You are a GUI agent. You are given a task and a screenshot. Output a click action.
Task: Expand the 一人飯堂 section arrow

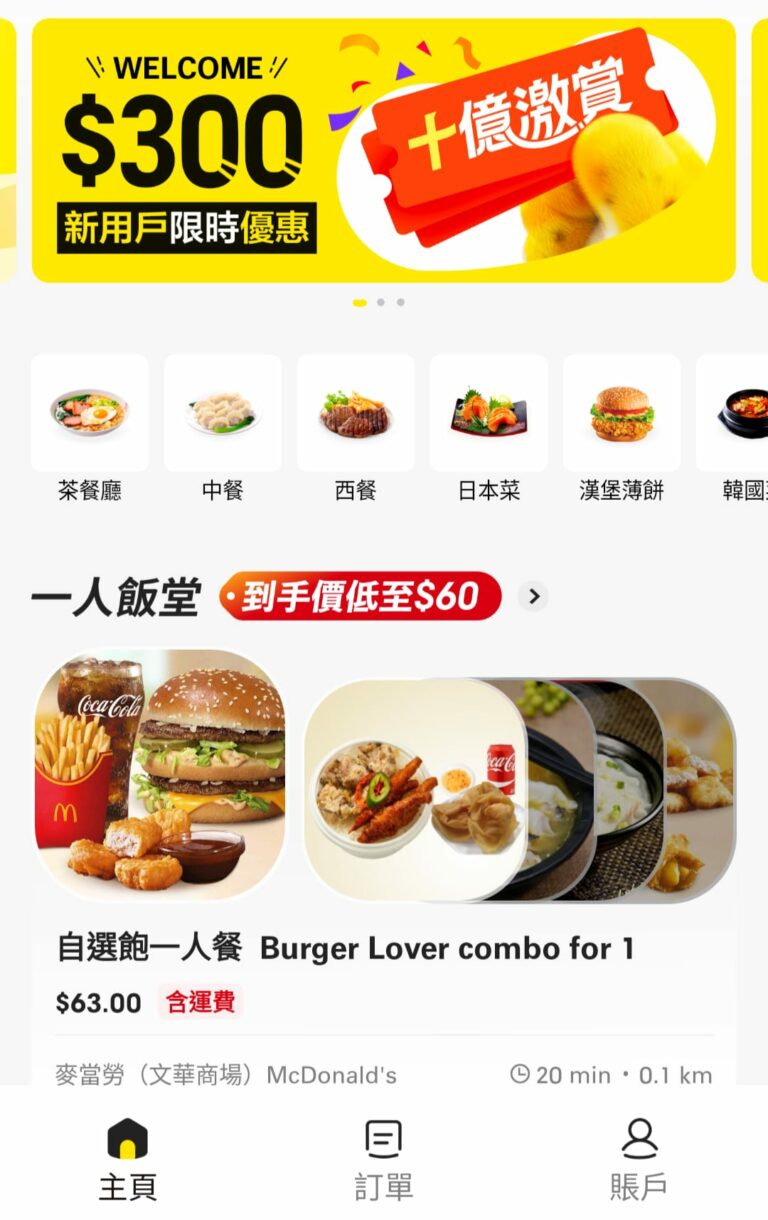pos(533,595)
